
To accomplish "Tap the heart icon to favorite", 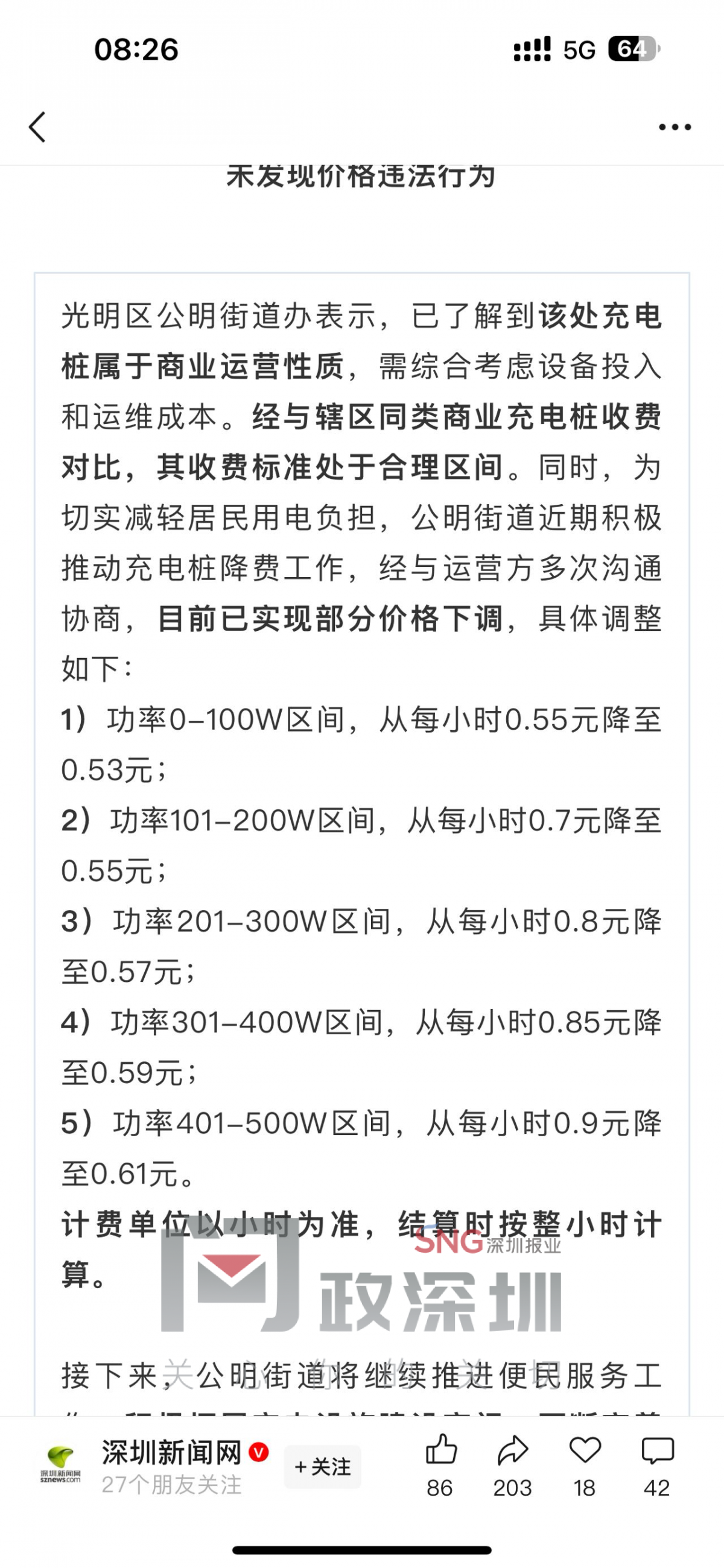I will tap(585, 1450).
